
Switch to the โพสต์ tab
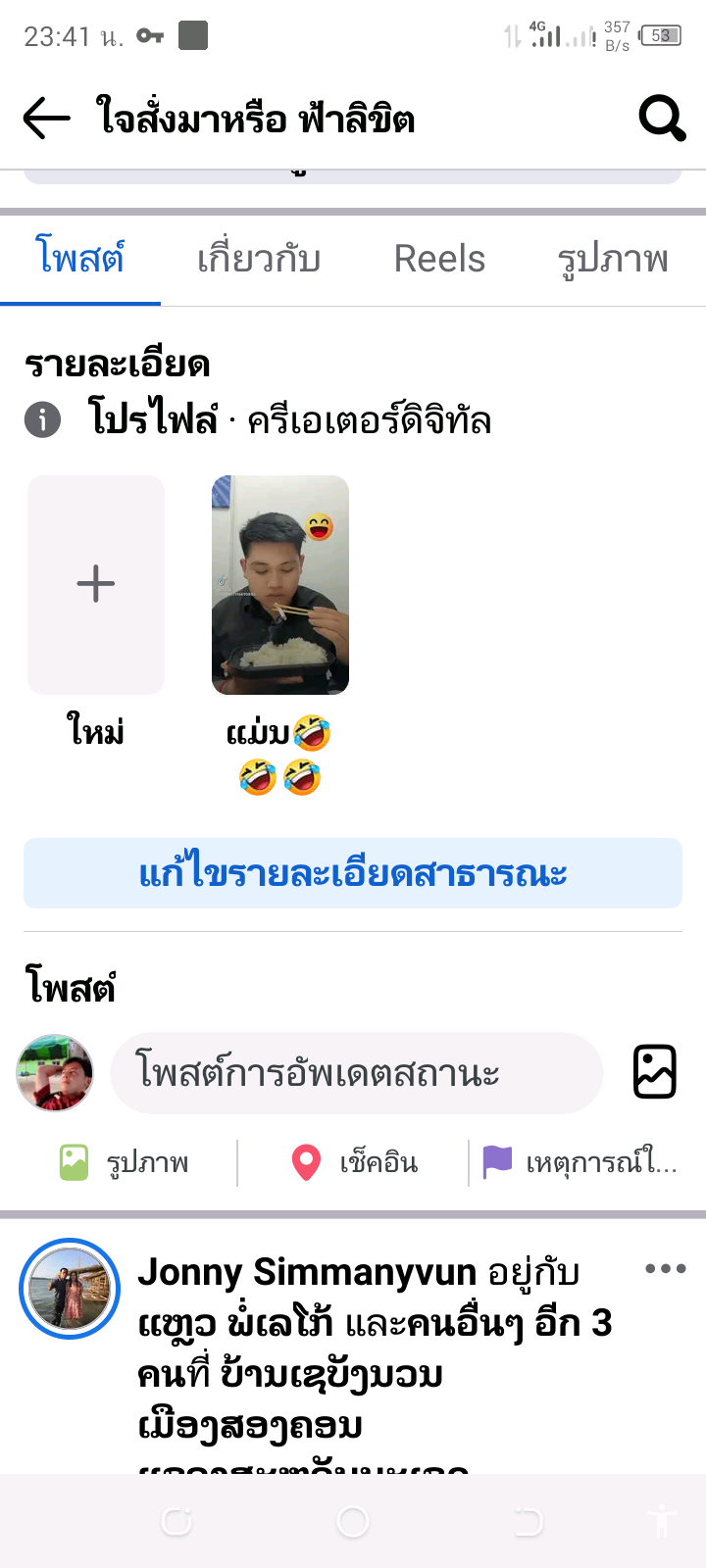[x=80, y=260]
